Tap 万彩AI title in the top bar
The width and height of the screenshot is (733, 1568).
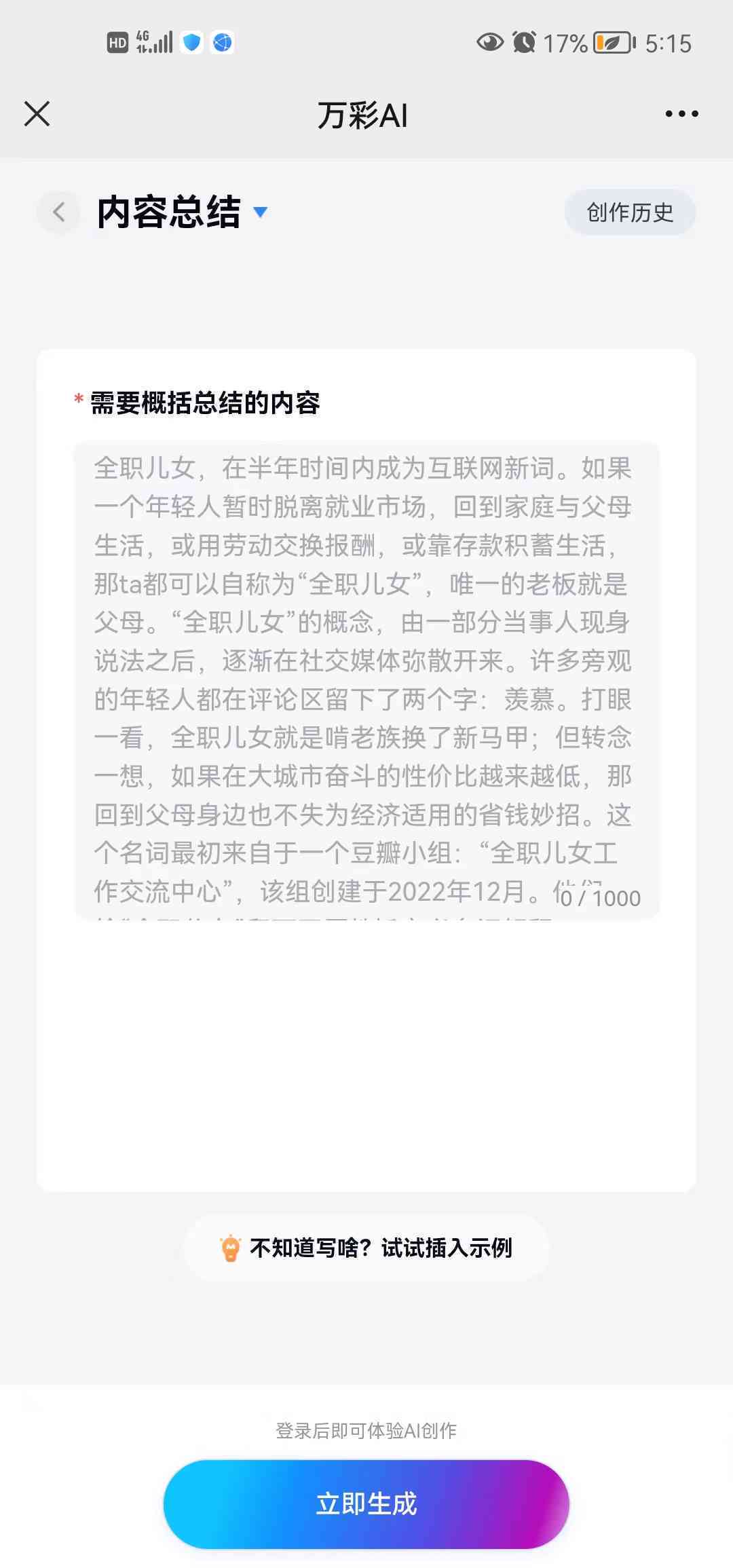364,114
